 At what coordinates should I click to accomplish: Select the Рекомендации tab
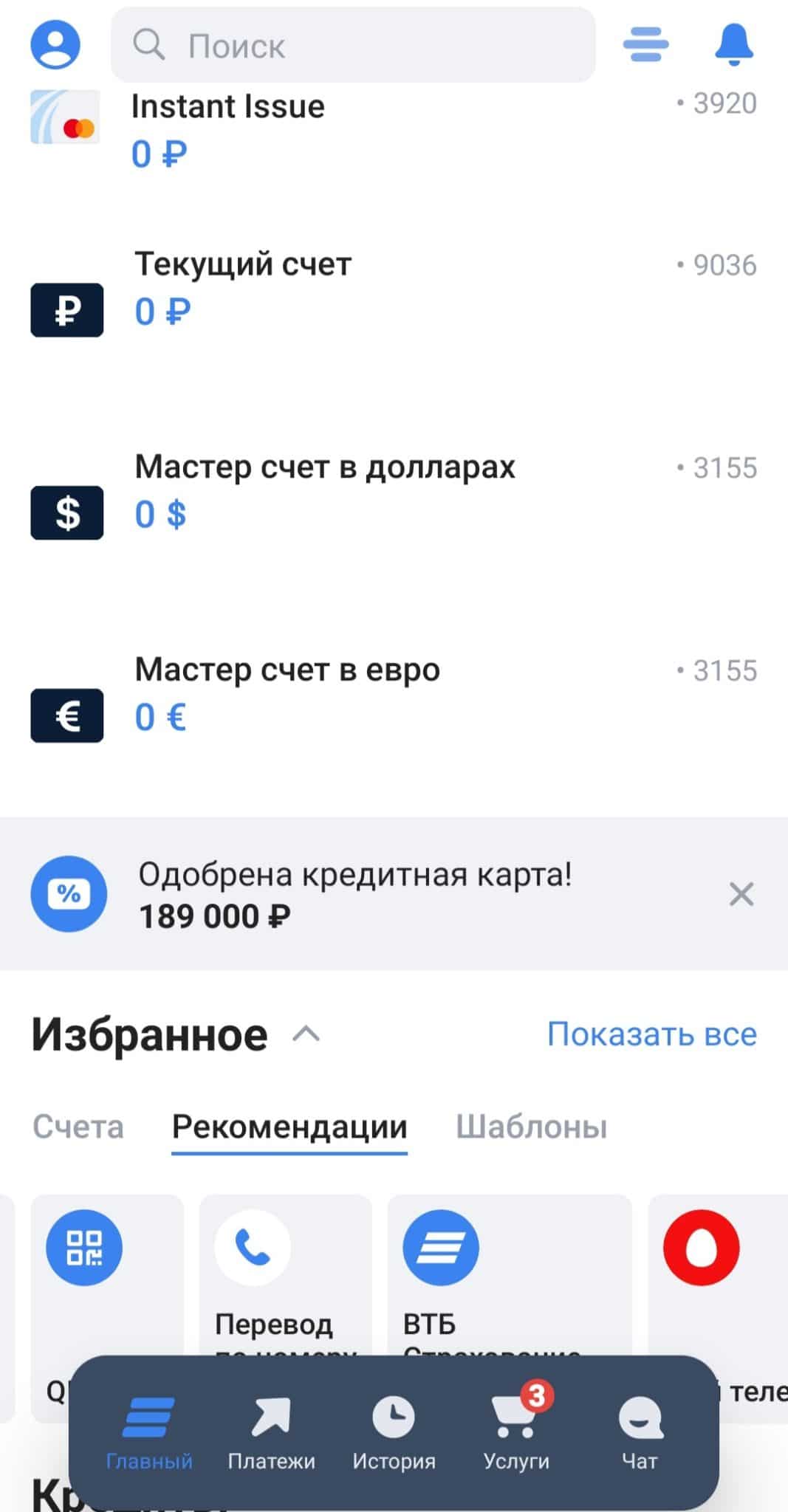289,1127
